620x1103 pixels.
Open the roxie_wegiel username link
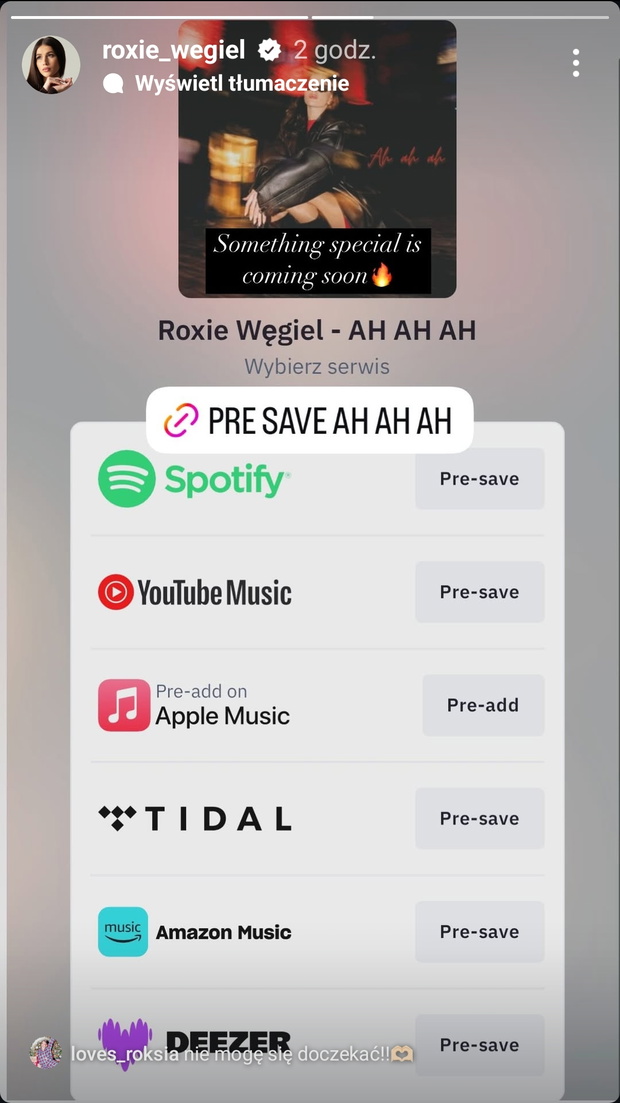click(174, 50)
